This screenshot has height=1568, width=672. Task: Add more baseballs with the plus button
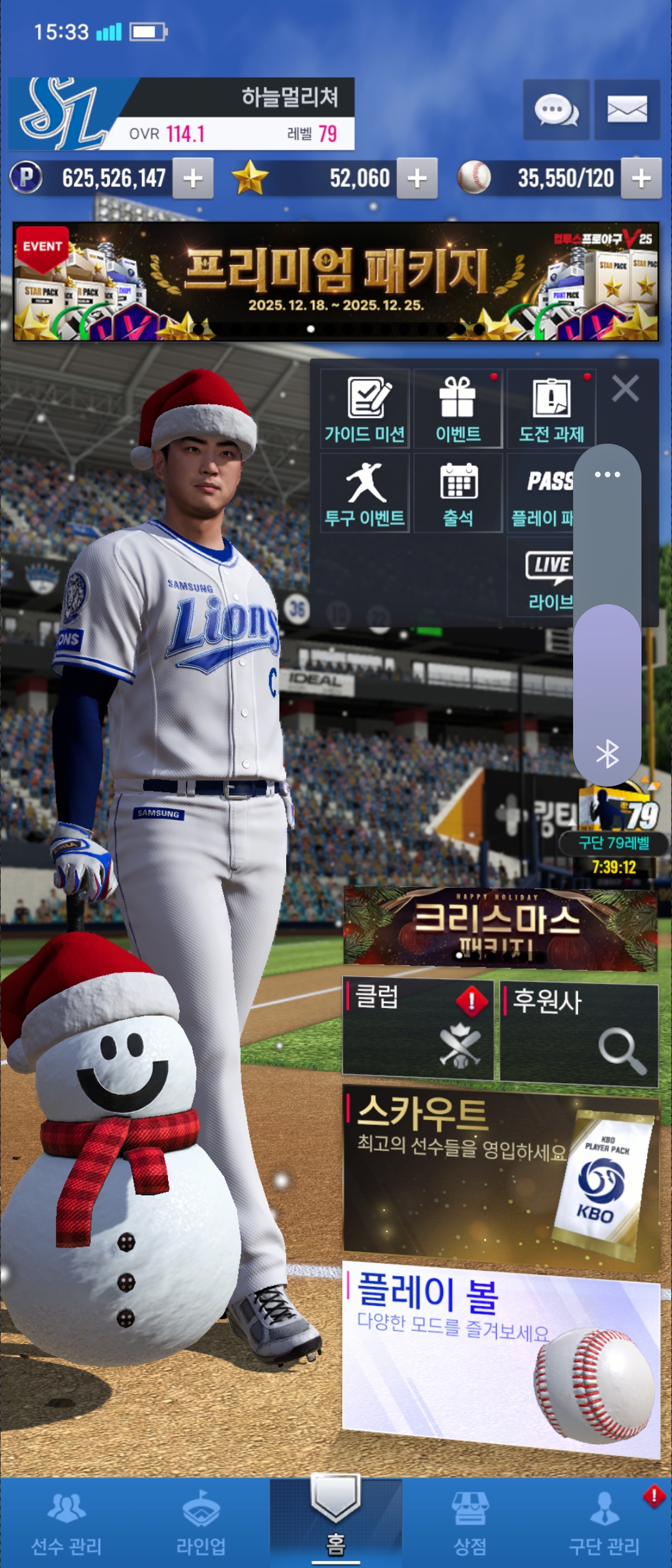click(641, 179)
